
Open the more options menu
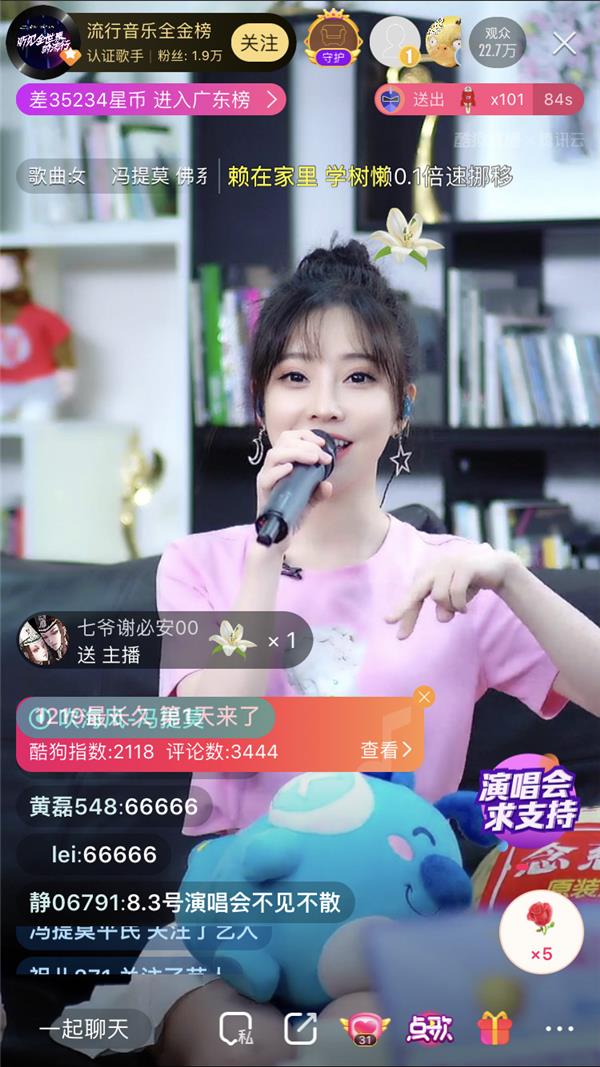pyautogui.click(x=559, y=1029)
